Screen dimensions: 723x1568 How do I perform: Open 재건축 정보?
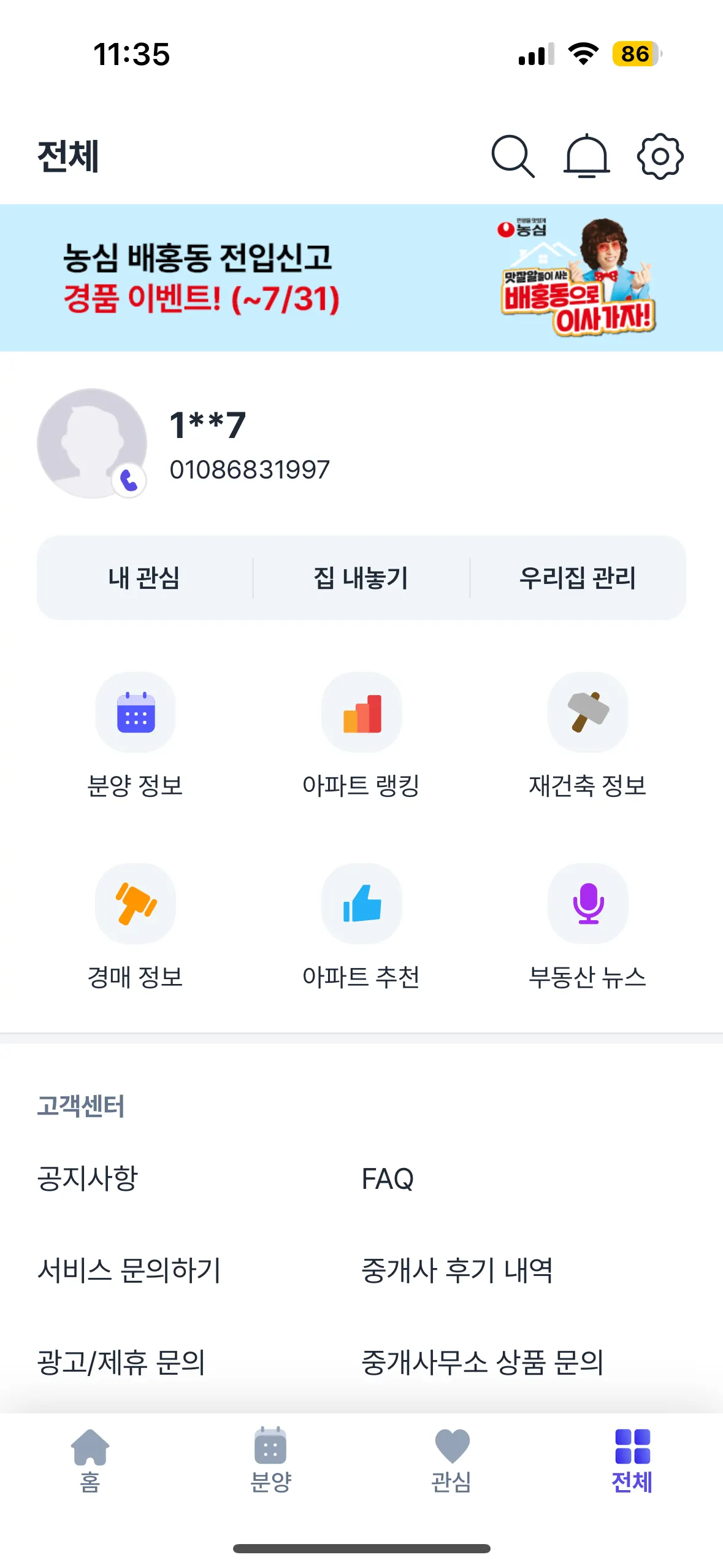coord(587,735)
